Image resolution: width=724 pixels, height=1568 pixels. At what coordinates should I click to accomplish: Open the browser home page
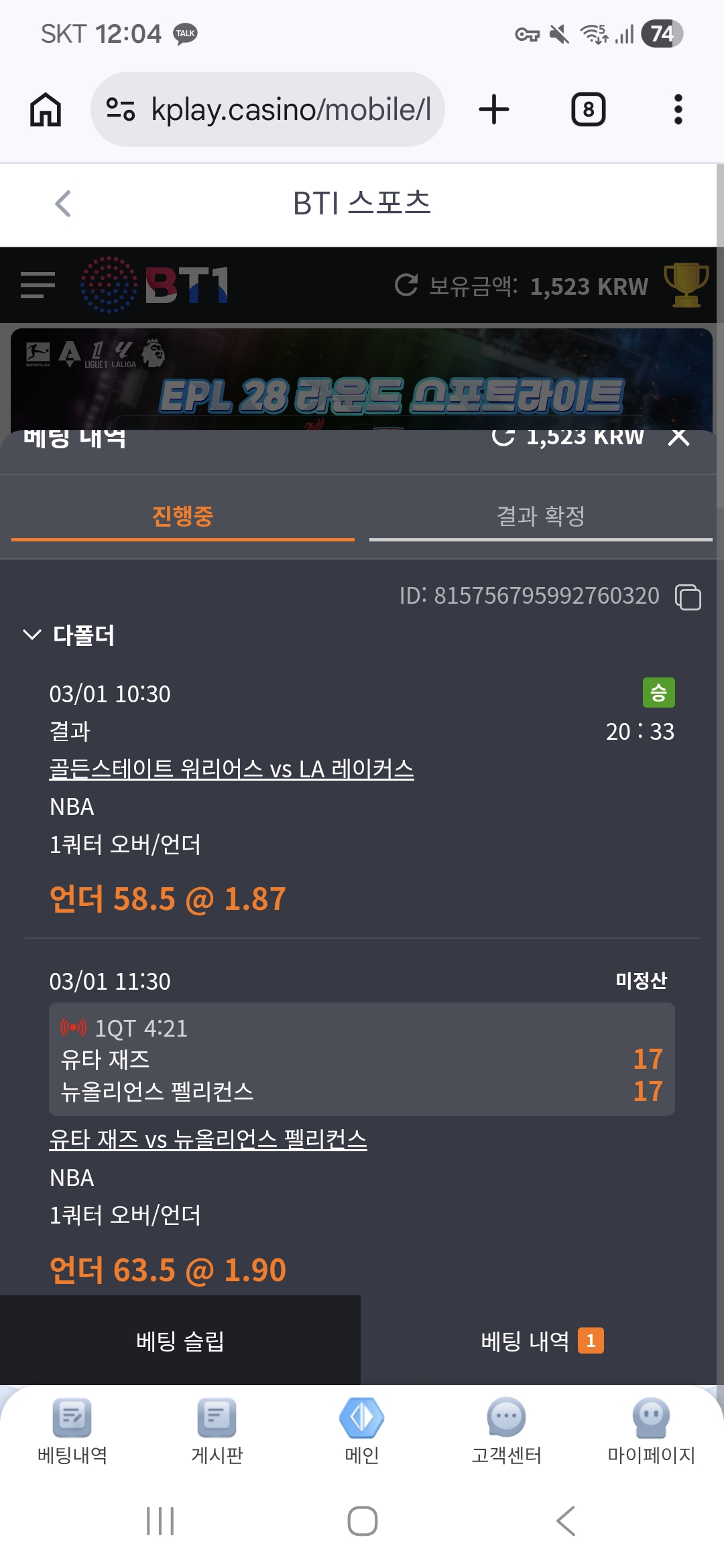point(46,109)
